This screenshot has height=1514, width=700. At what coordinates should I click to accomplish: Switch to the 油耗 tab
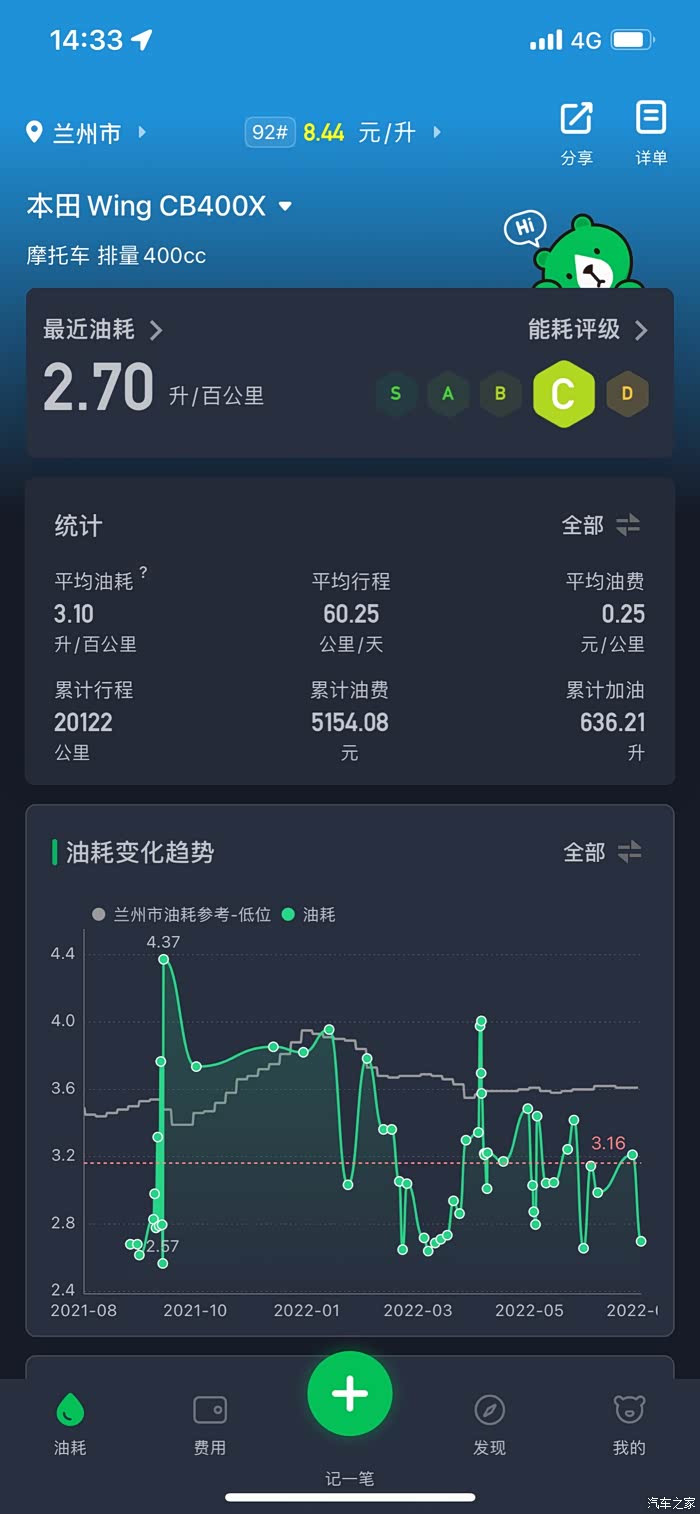tap(70, 1424)
